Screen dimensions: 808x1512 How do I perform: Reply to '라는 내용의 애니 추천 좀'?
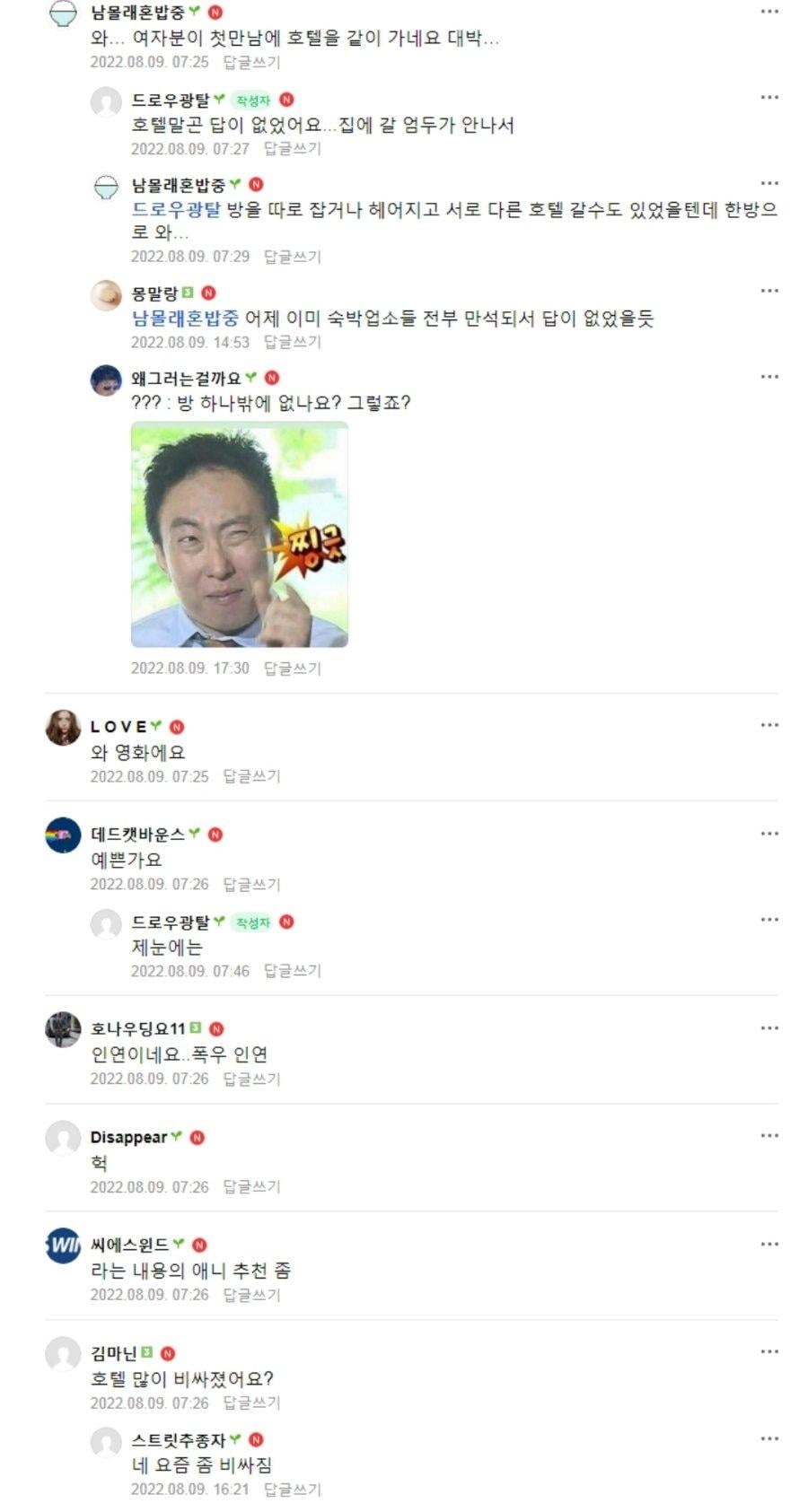click(251, 1295)
